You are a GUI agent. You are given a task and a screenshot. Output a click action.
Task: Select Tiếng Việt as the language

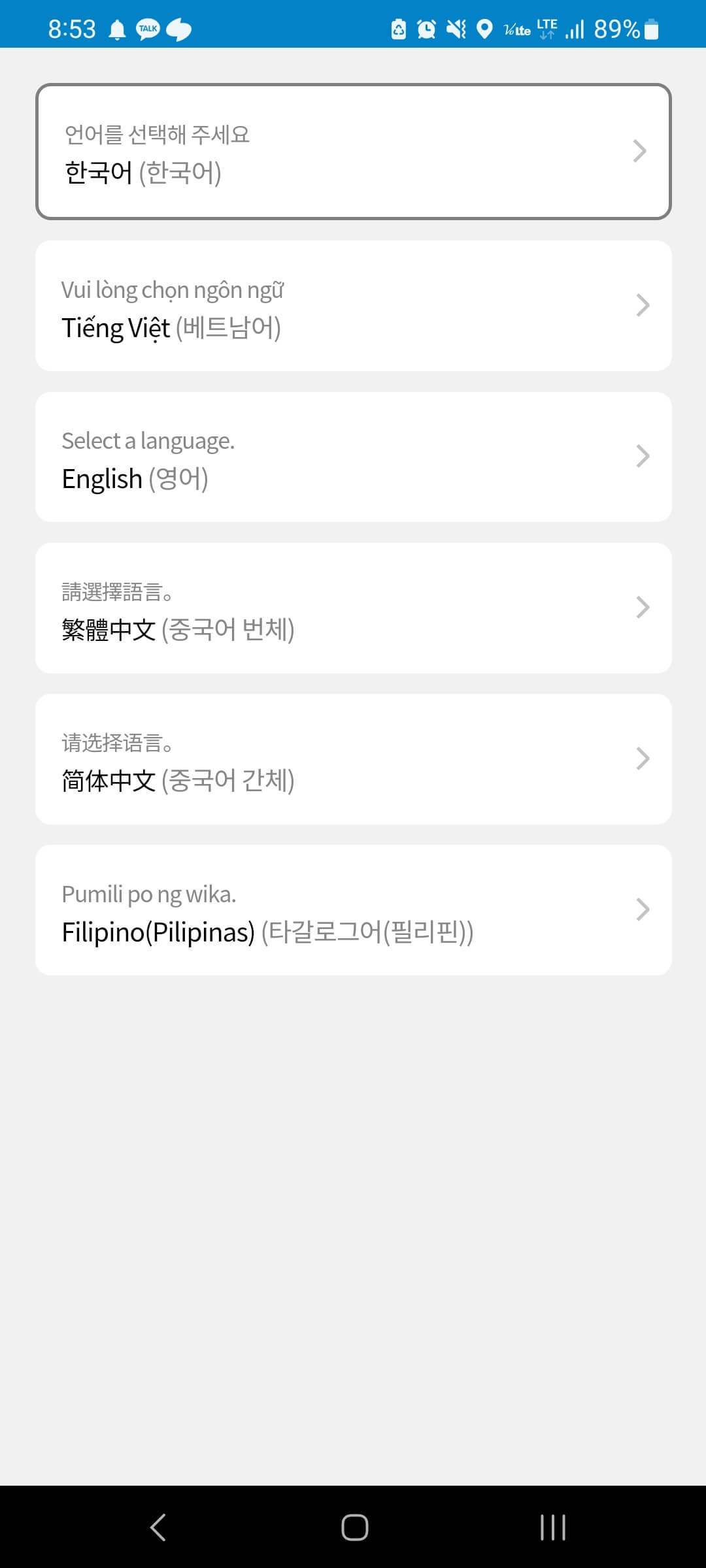(353, 306)
